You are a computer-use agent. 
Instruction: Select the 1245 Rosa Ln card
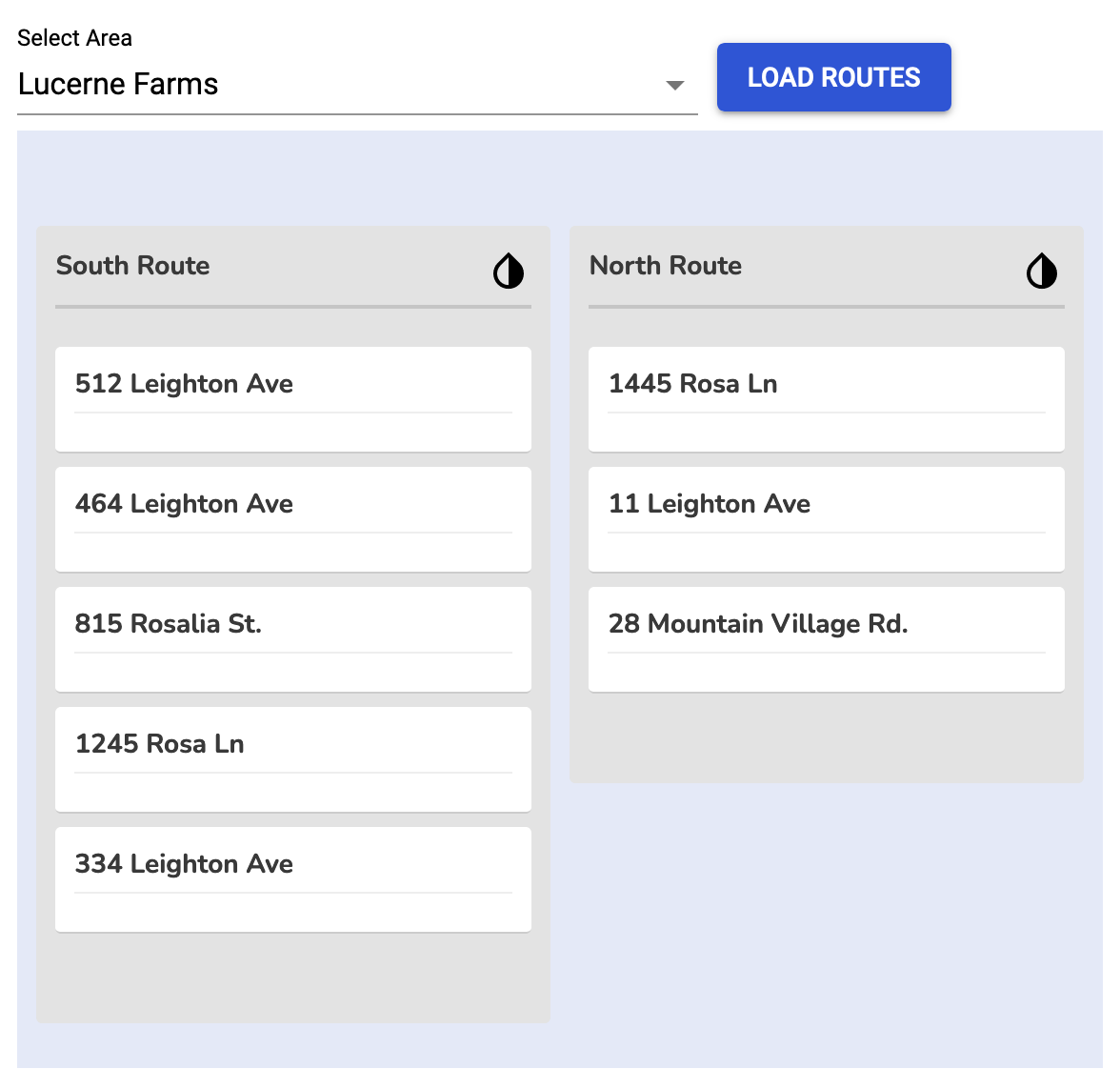(292, 758)
